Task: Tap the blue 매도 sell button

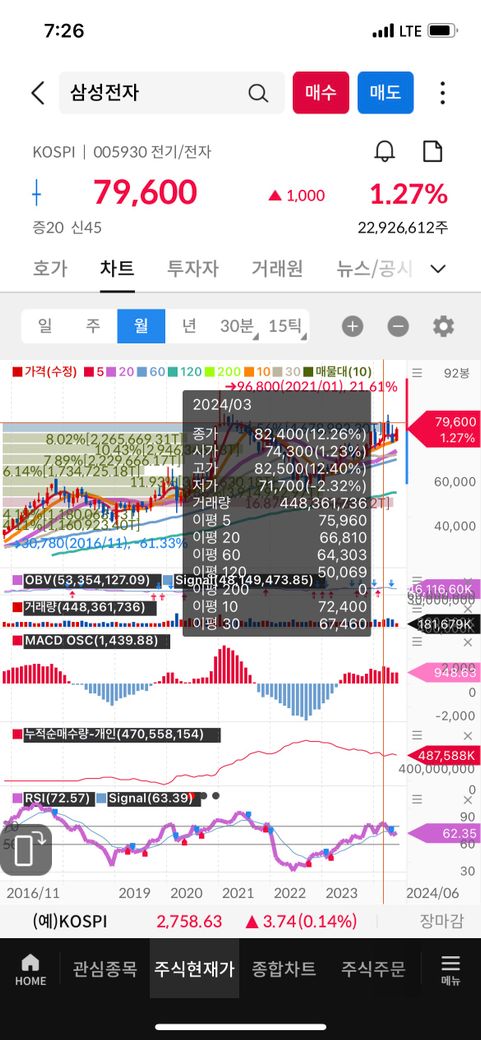Action: click(x=385, y=93)
